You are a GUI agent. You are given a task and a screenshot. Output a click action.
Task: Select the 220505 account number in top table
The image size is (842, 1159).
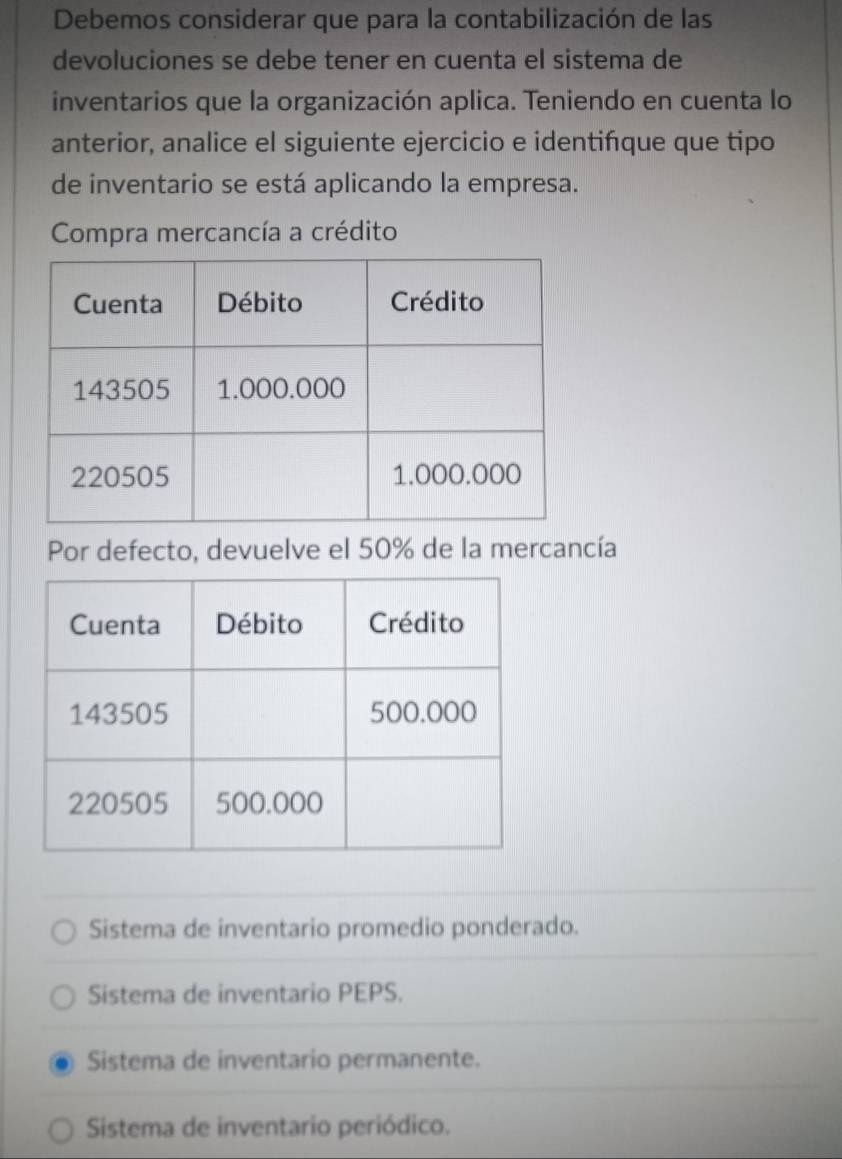point(118,475)
